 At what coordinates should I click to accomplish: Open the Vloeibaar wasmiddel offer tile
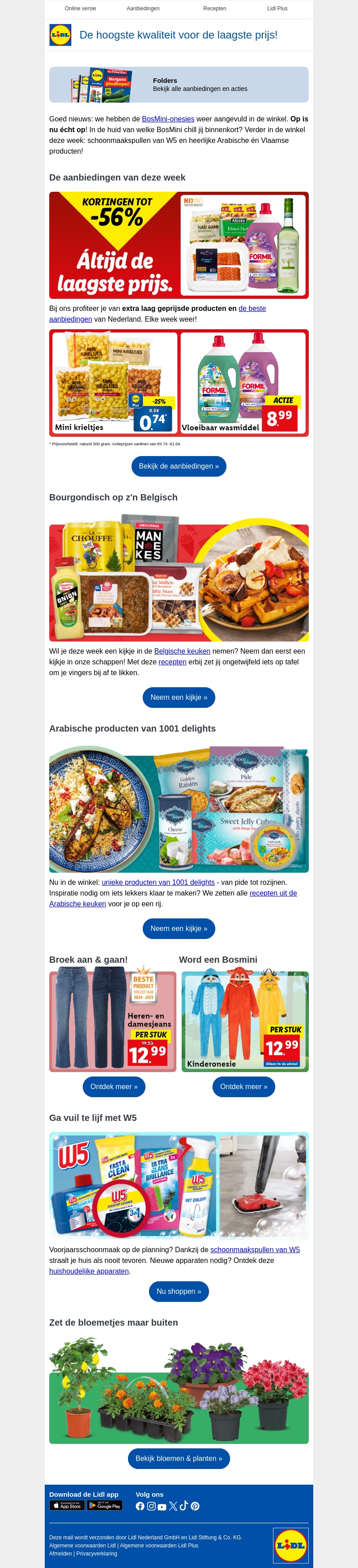pyautogui.click(x=244, y=383)
